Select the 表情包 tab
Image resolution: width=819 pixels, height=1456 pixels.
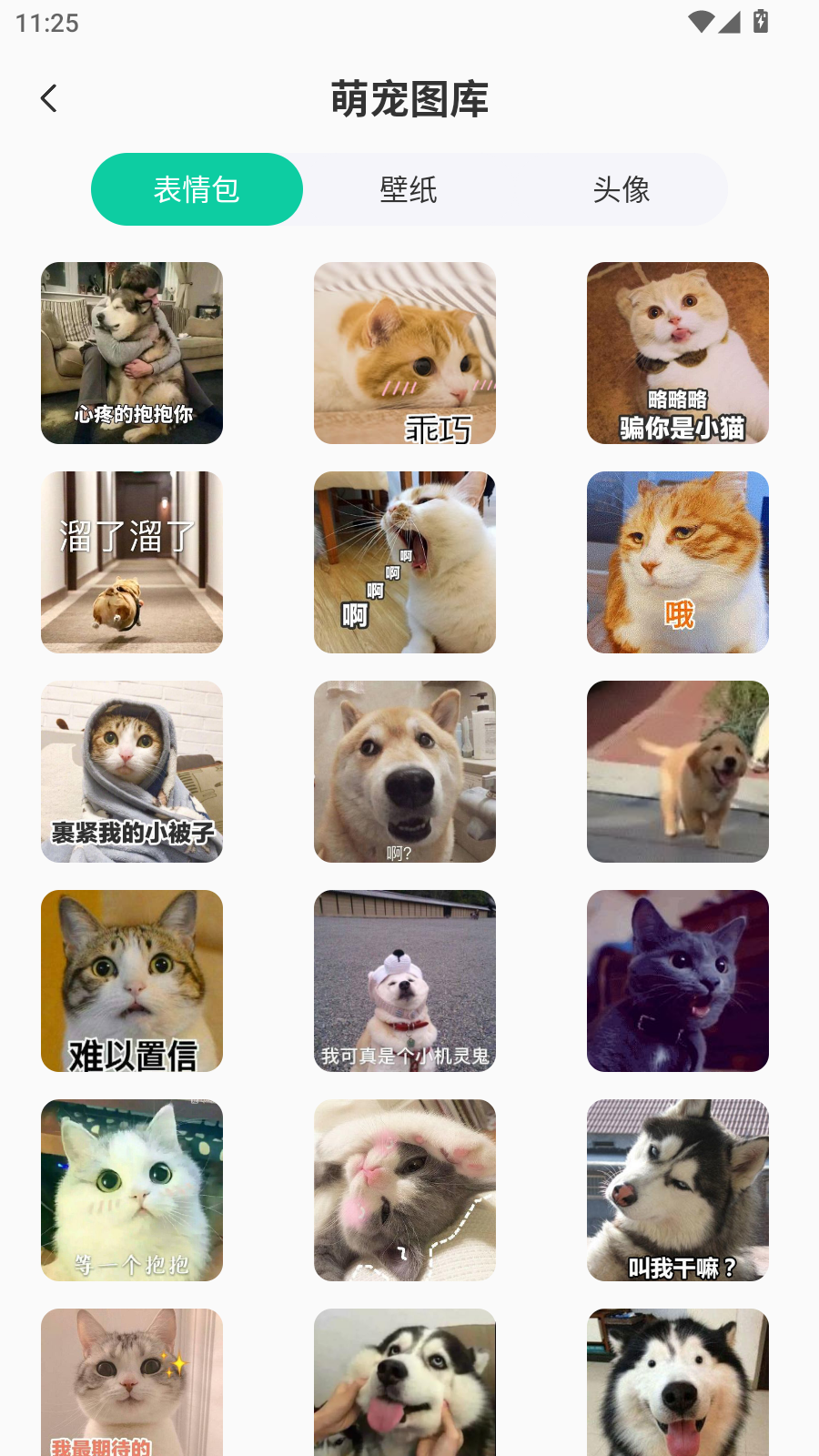pyautogui.click(x=197, y=189)
